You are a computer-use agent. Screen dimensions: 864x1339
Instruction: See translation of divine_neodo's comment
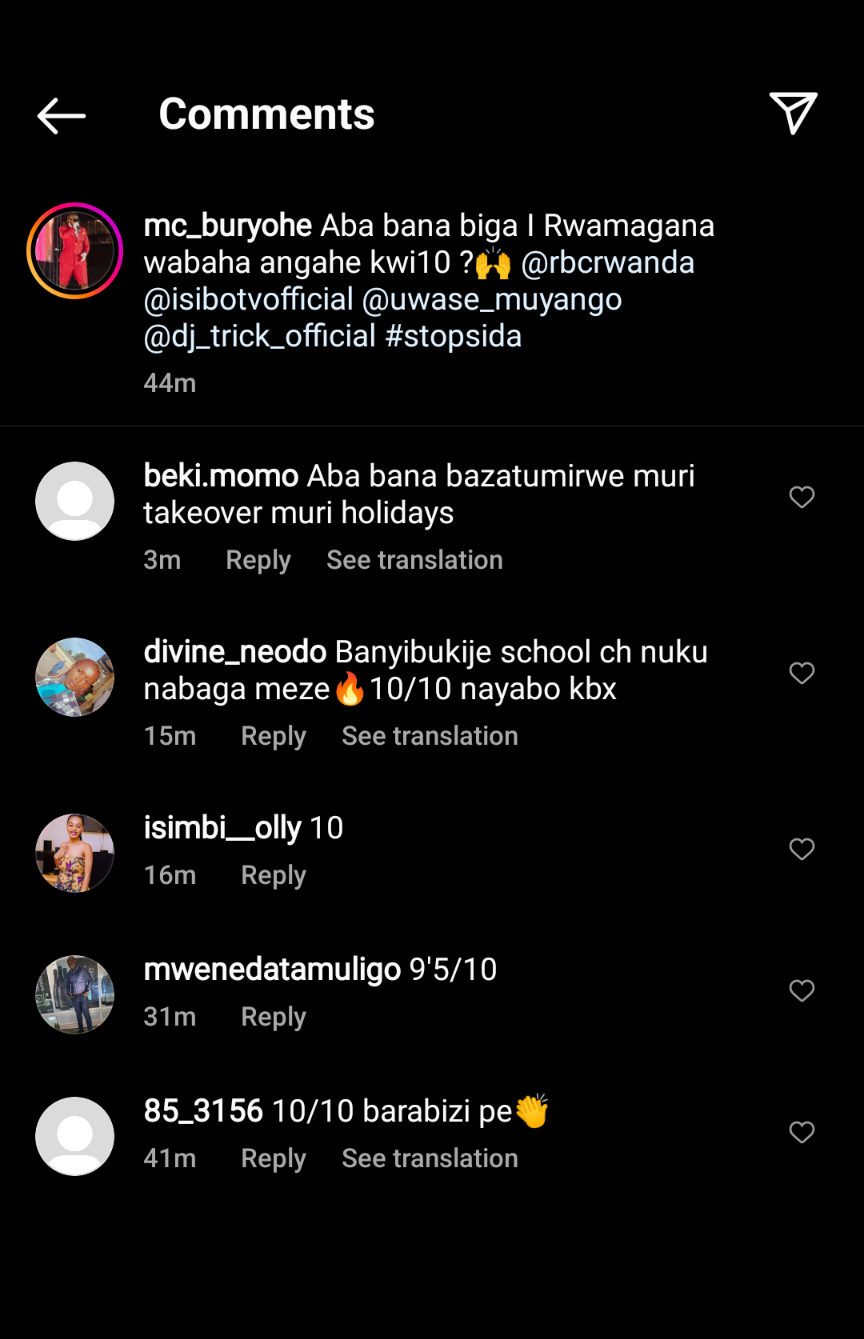[x=430, y=736]
